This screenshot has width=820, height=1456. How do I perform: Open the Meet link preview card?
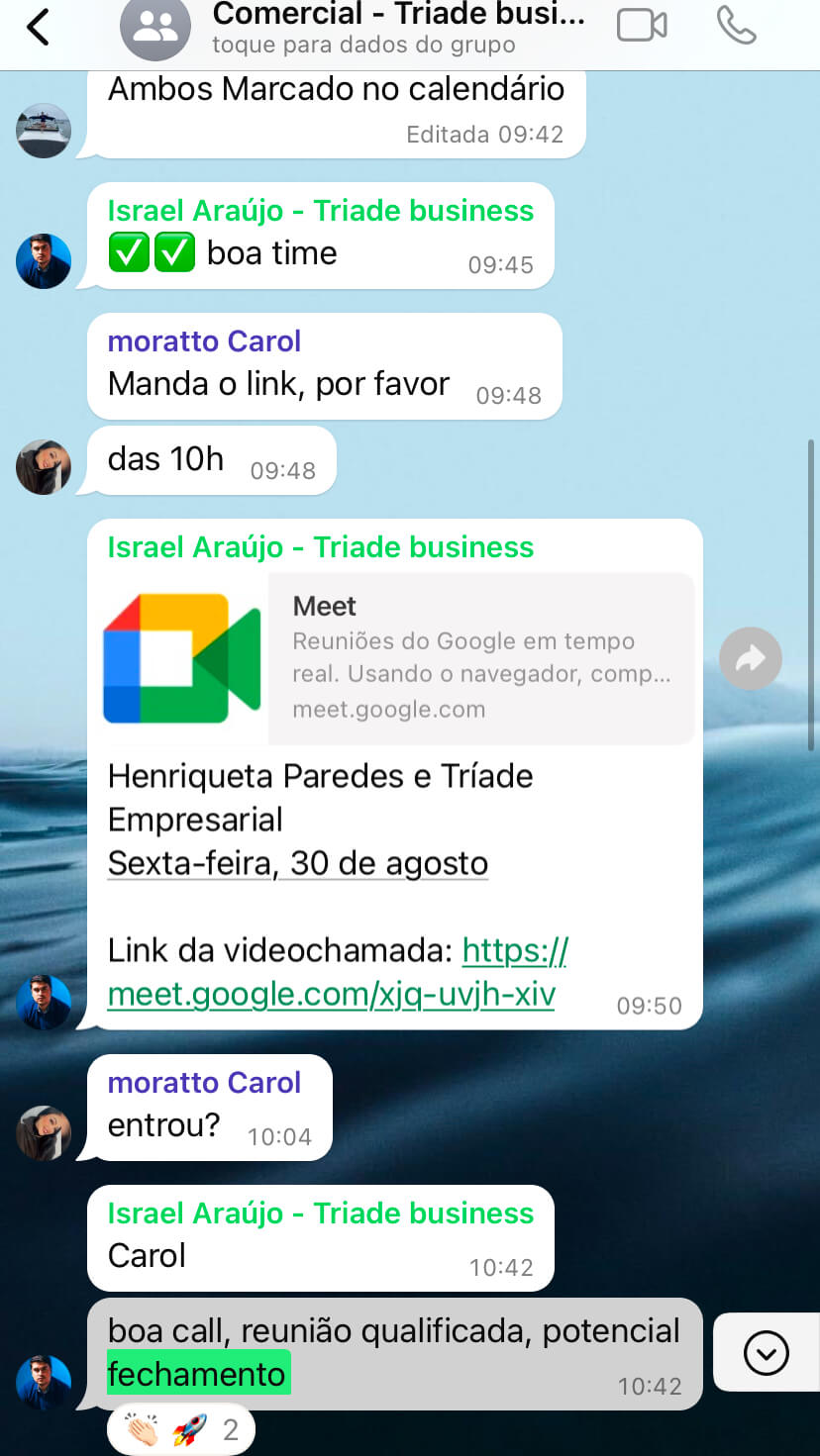tap(396, 658)
